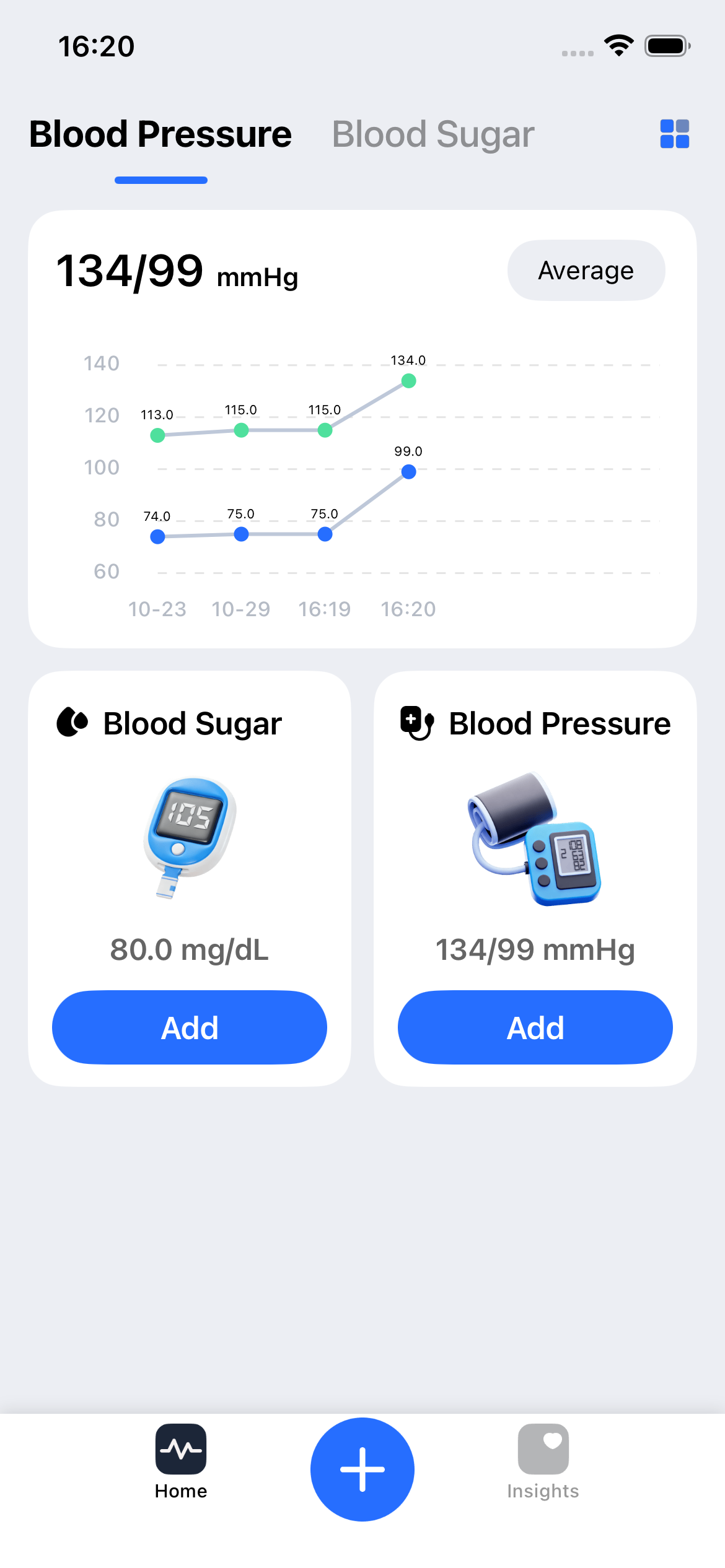Tap Add on the Blood Sugar card

coord(189,1027)
